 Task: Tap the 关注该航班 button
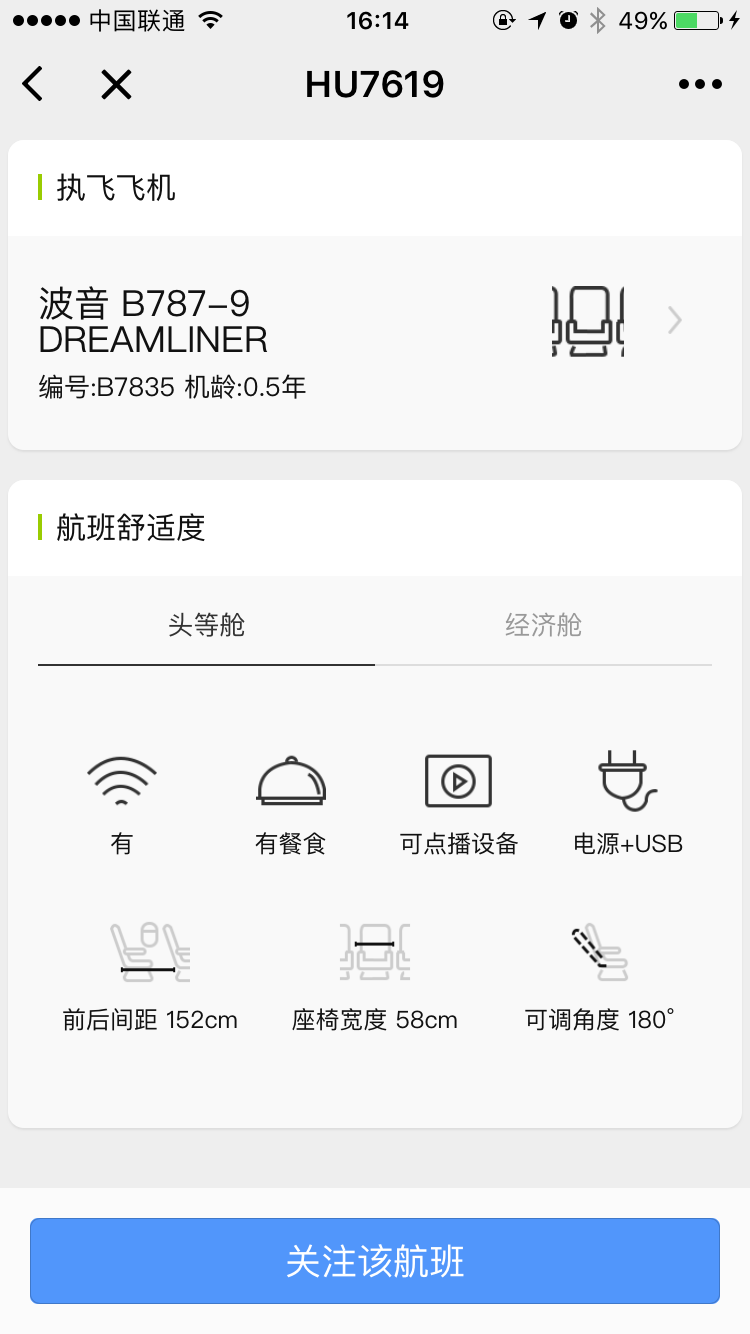375,1261
